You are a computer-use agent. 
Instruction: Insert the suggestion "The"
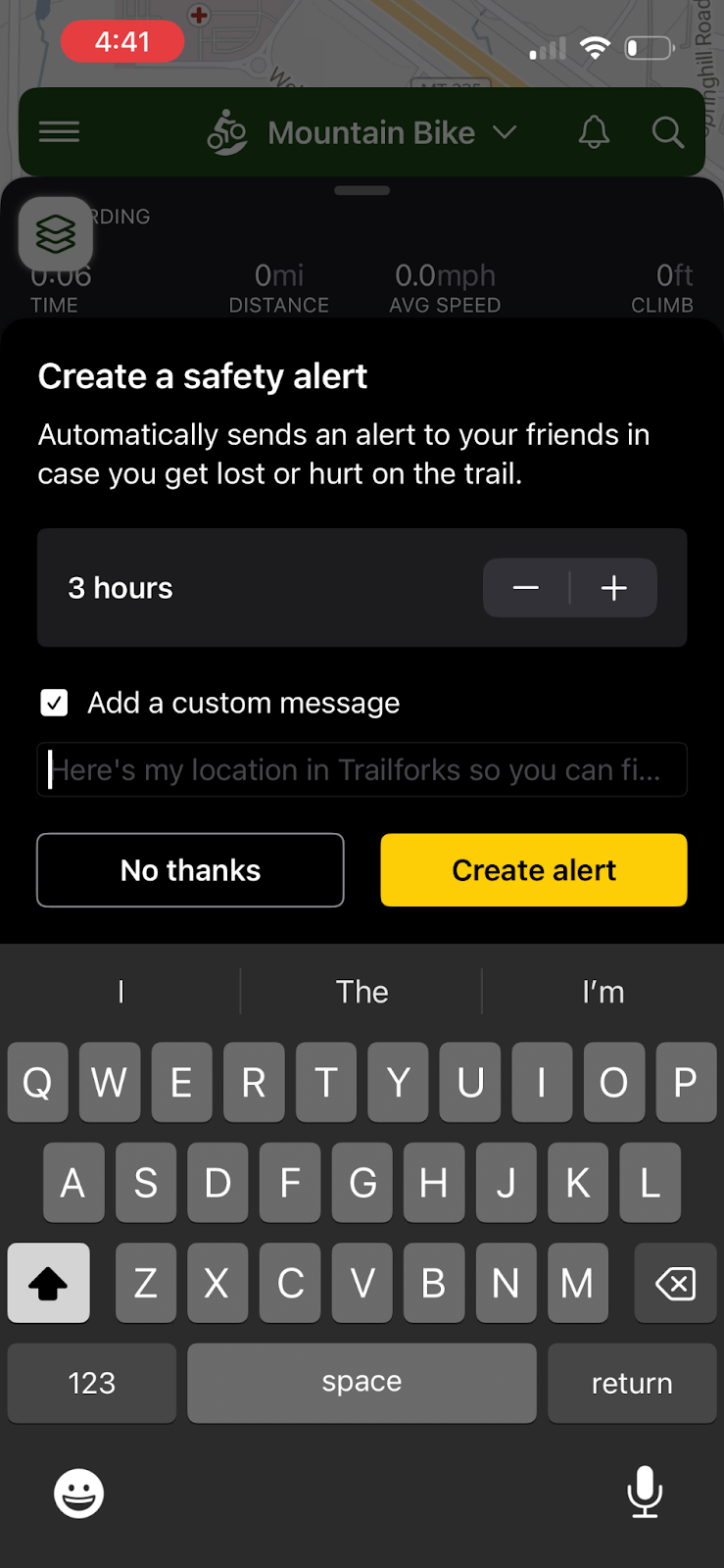362,992
